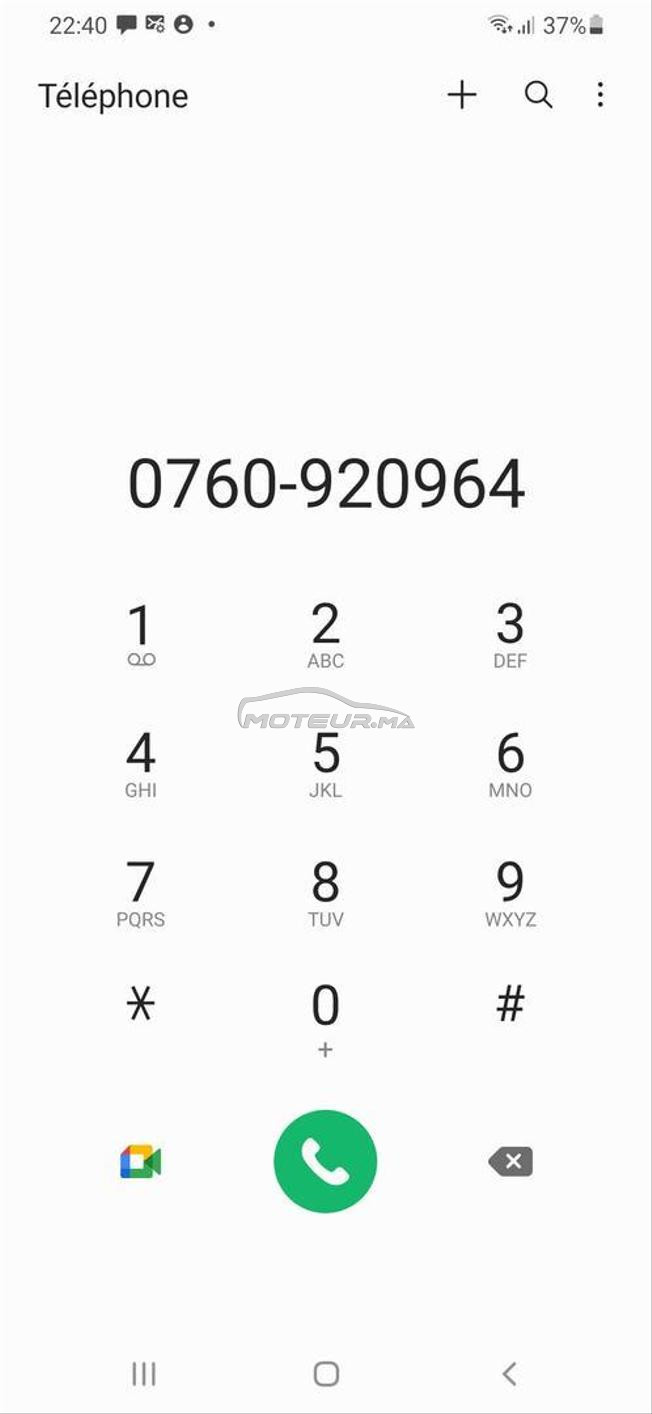Tap the 5 JKL key
This screenshot has width=652, height=1414.
(326, 764)
